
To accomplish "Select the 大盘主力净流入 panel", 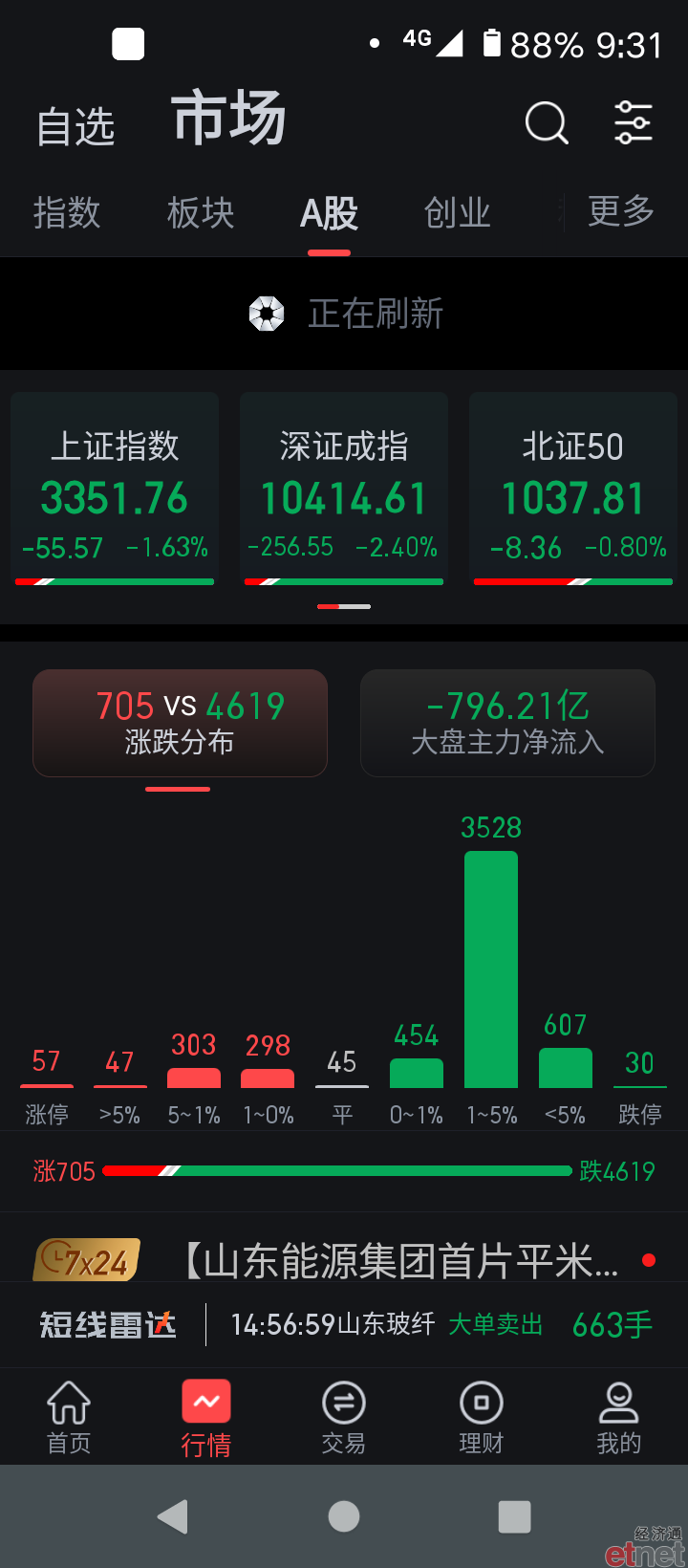I will (507, 723).
